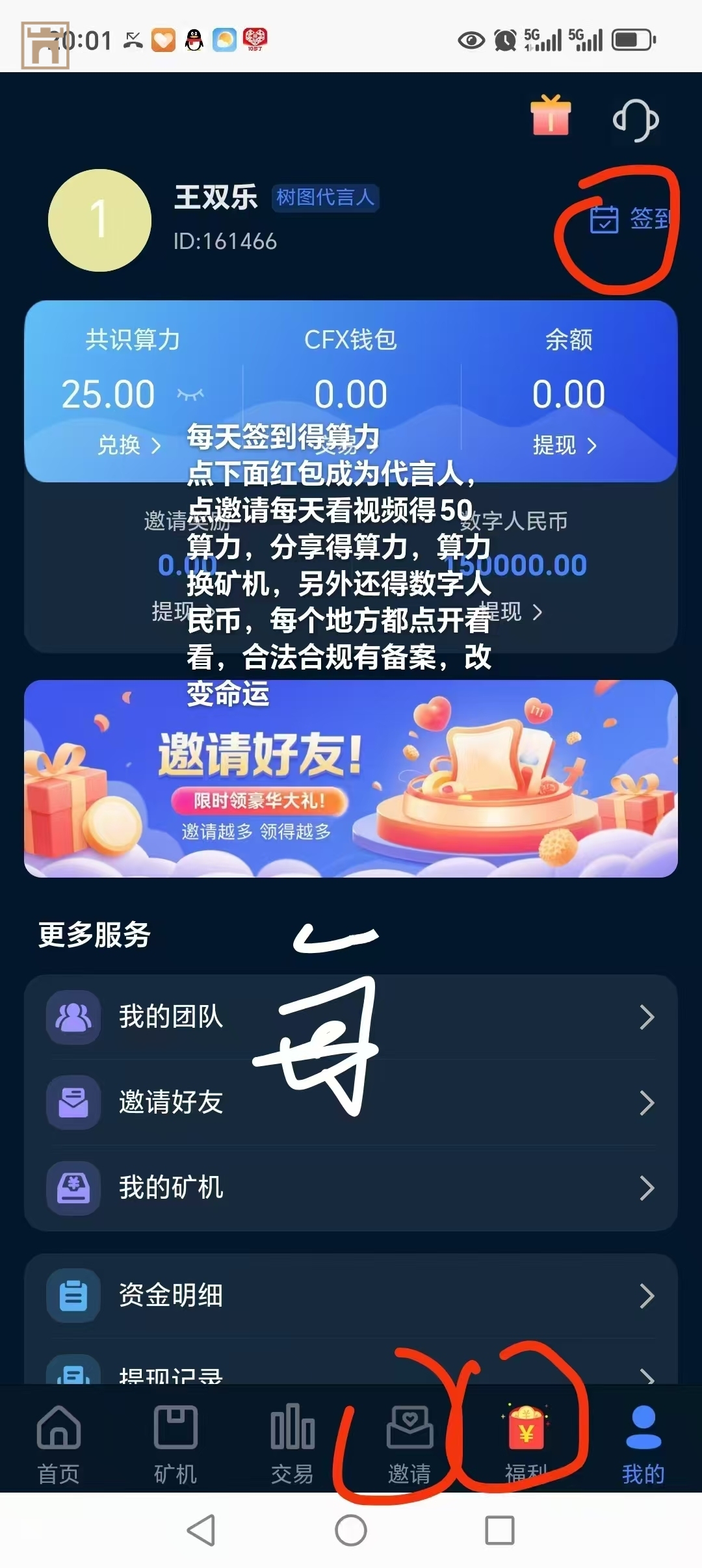
Task: Toggle visibility of 共识算力 balance
Action: point(190,394)
